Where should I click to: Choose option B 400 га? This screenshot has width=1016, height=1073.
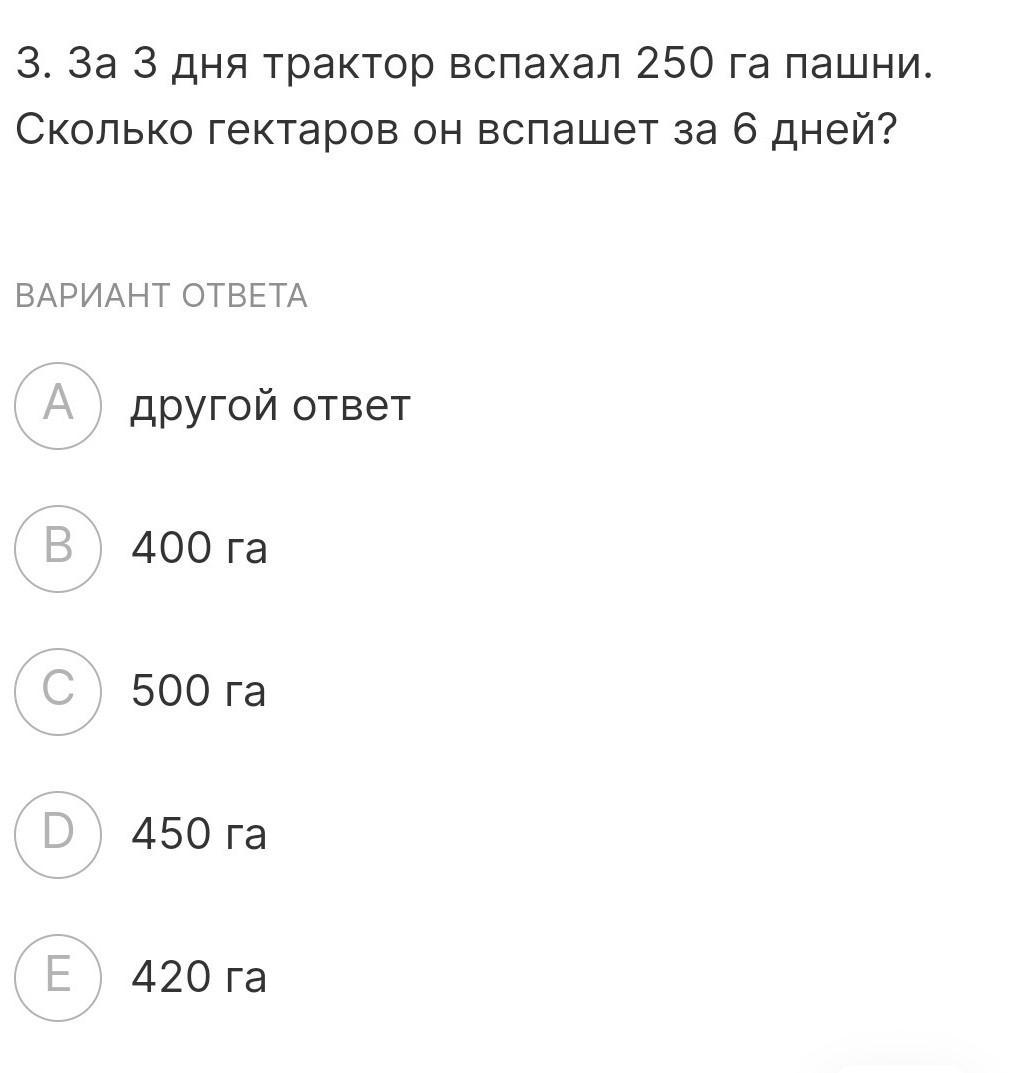point(58,548)
